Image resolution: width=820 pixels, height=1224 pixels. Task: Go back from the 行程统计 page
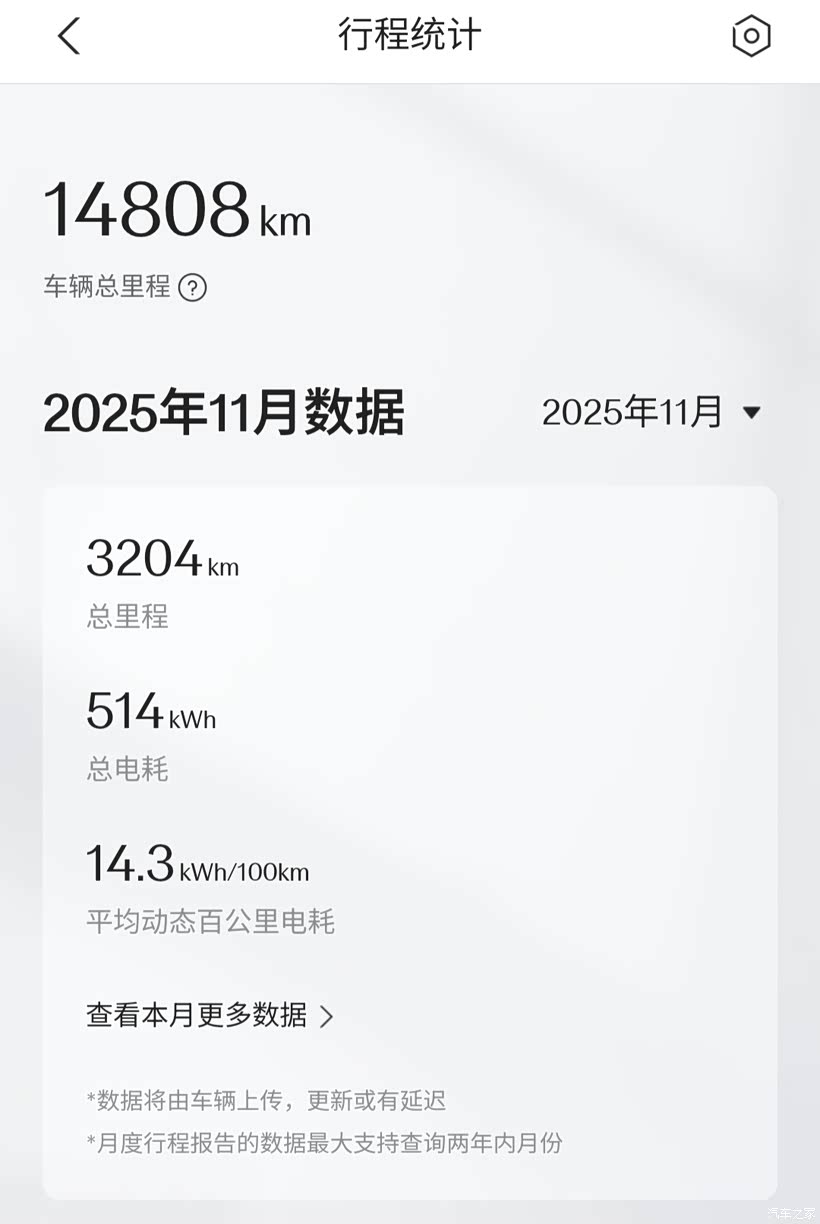(68, 37)
